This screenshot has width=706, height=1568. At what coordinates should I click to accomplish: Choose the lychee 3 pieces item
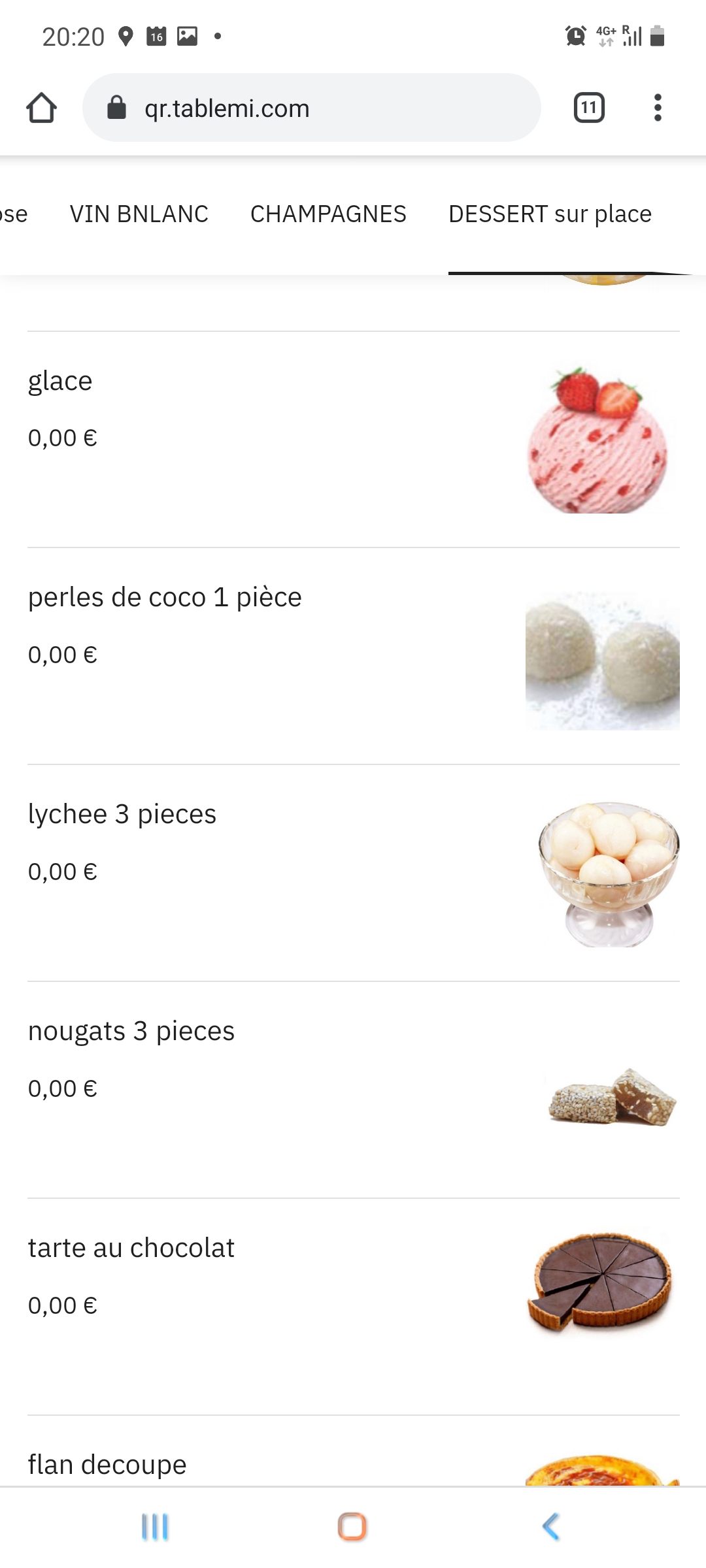(x=353, y=873)
